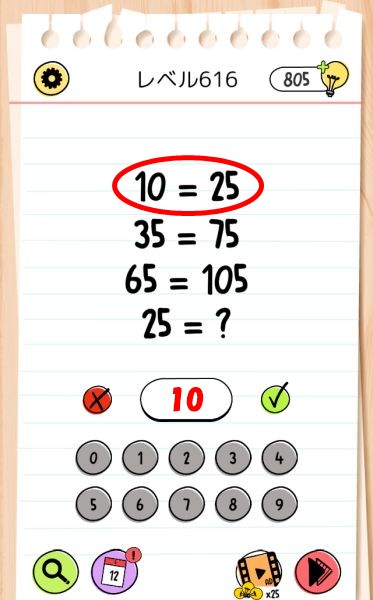Enter digit 0 on the keypad
The image size is (373, 600).
click(x=94, y=458)
